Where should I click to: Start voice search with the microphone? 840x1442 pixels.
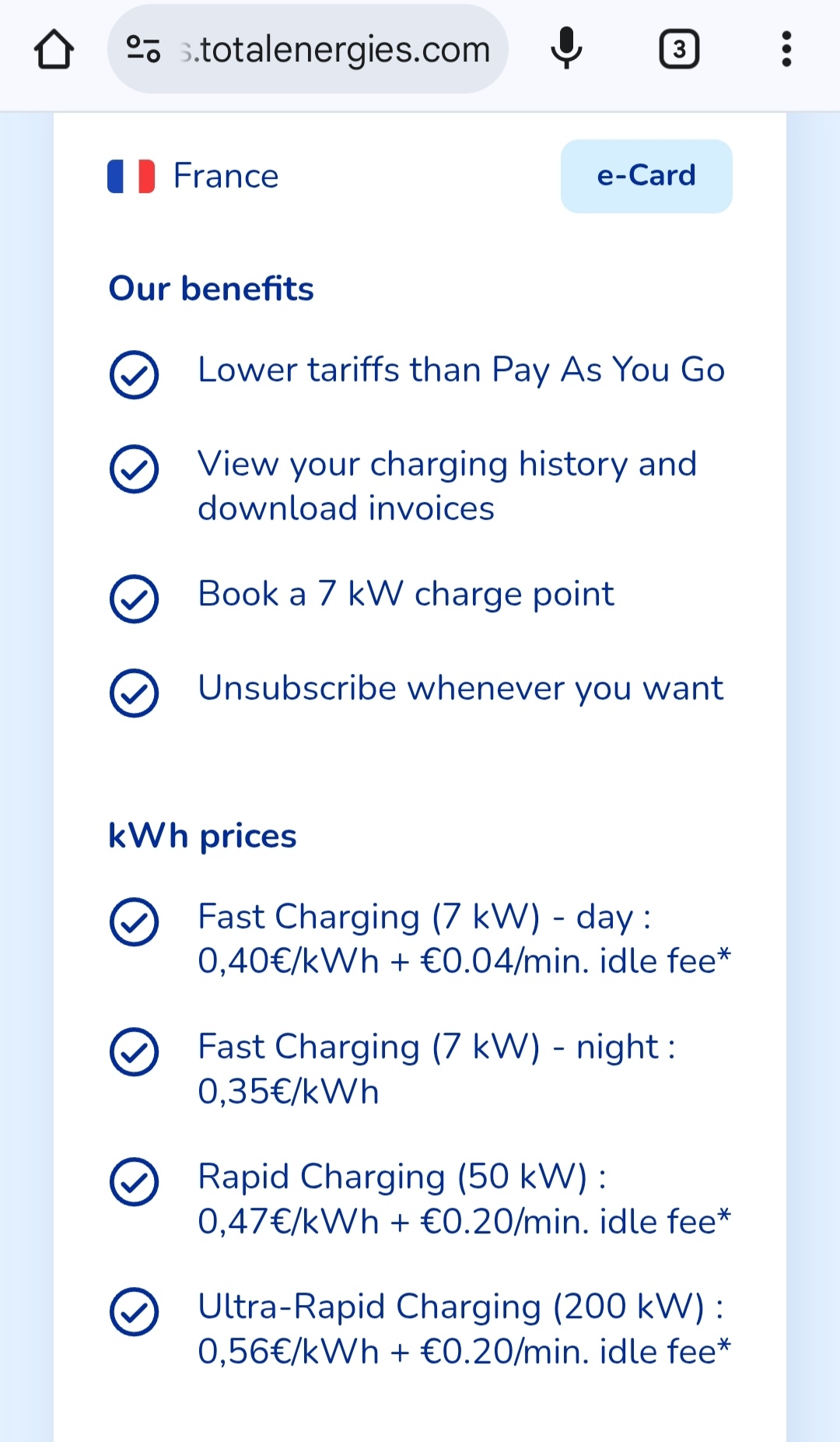point(566,48)
